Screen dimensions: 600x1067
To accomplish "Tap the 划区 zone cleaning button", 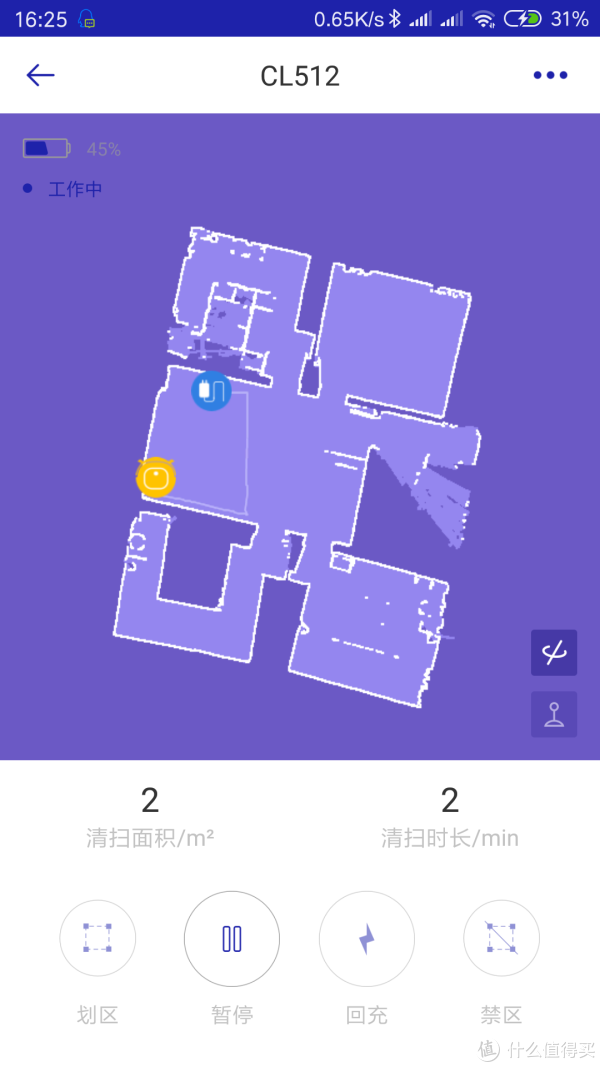I will [x=97, y=938].
